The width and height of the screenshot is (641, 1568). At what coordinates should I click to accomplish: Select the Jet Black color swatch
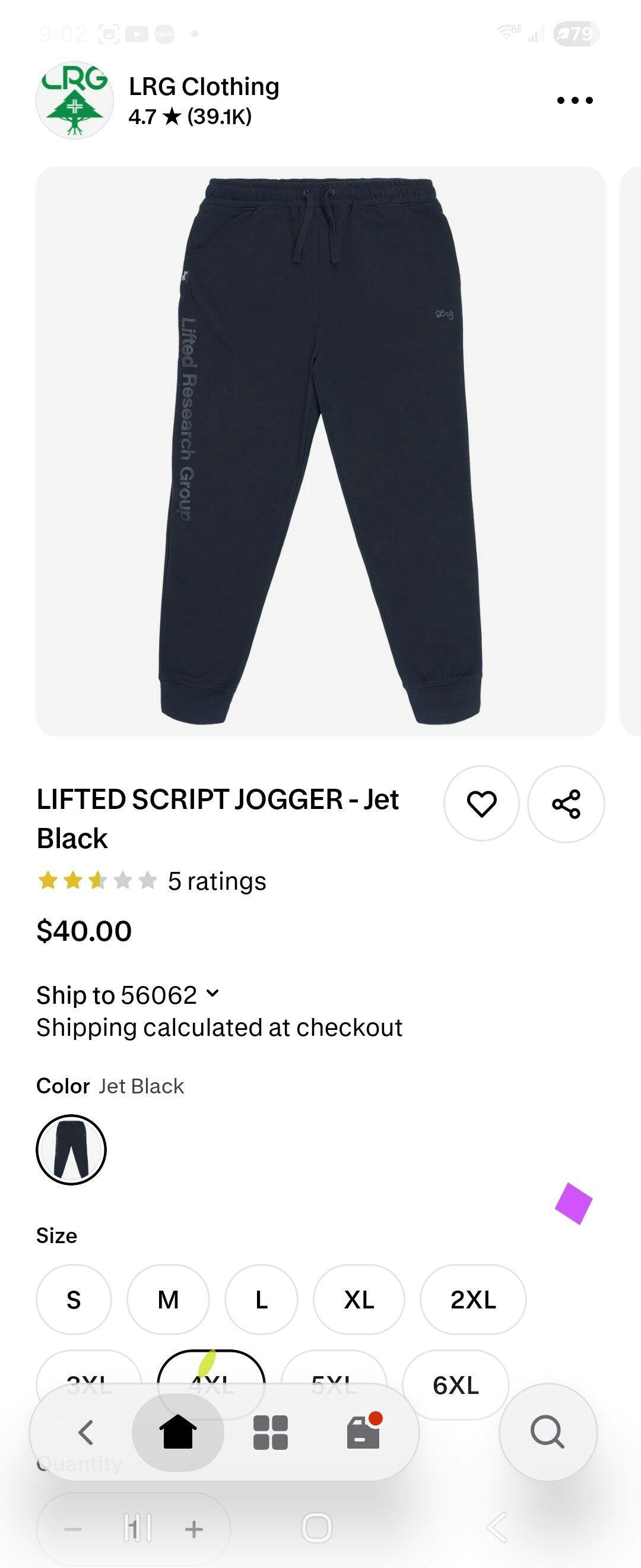click(71, 1149)
